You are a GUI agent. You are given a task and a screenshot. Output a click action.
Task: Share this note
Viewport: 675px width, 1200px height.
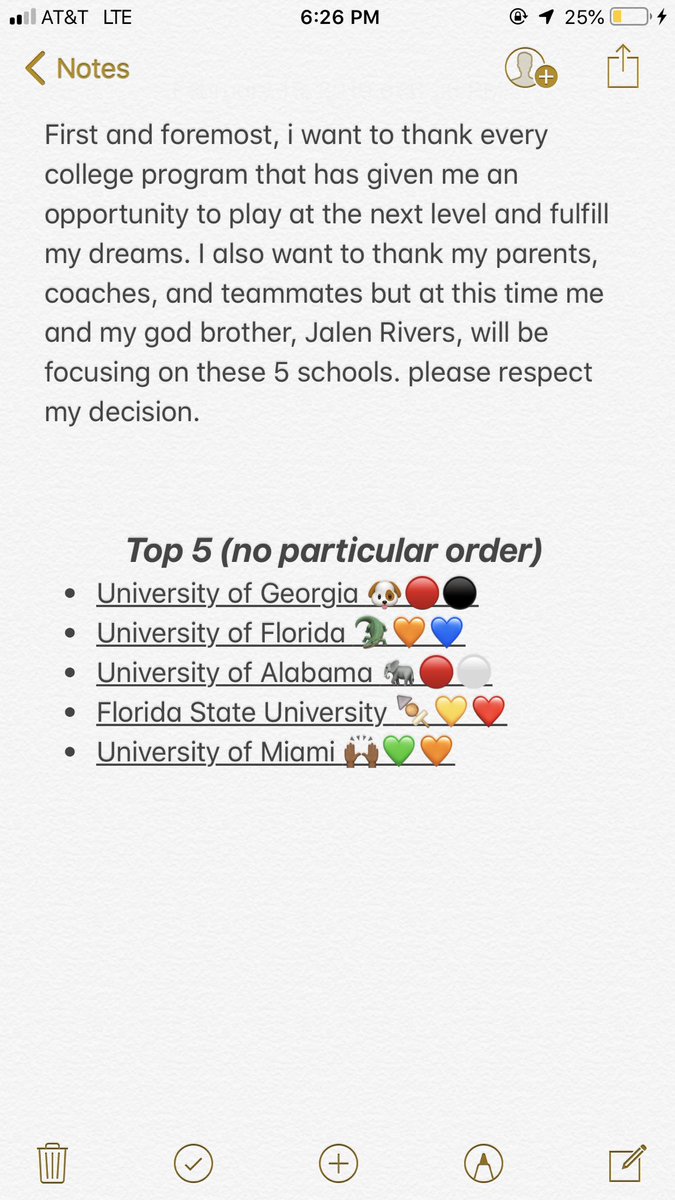(x=623, y=66)
